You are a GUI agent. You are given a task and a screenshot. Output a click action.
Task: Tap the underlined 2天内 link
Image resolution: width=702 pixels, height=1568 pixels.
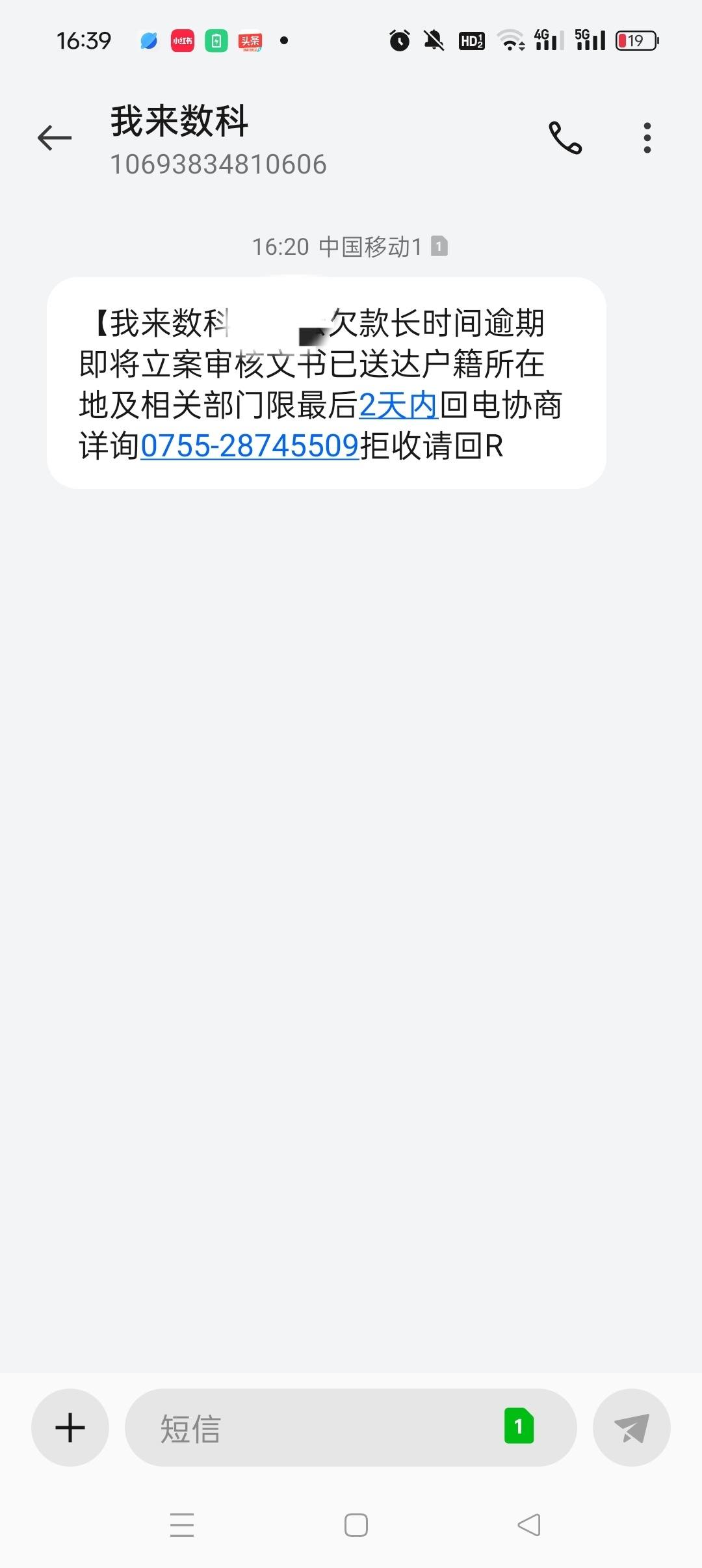pos(398,405)
